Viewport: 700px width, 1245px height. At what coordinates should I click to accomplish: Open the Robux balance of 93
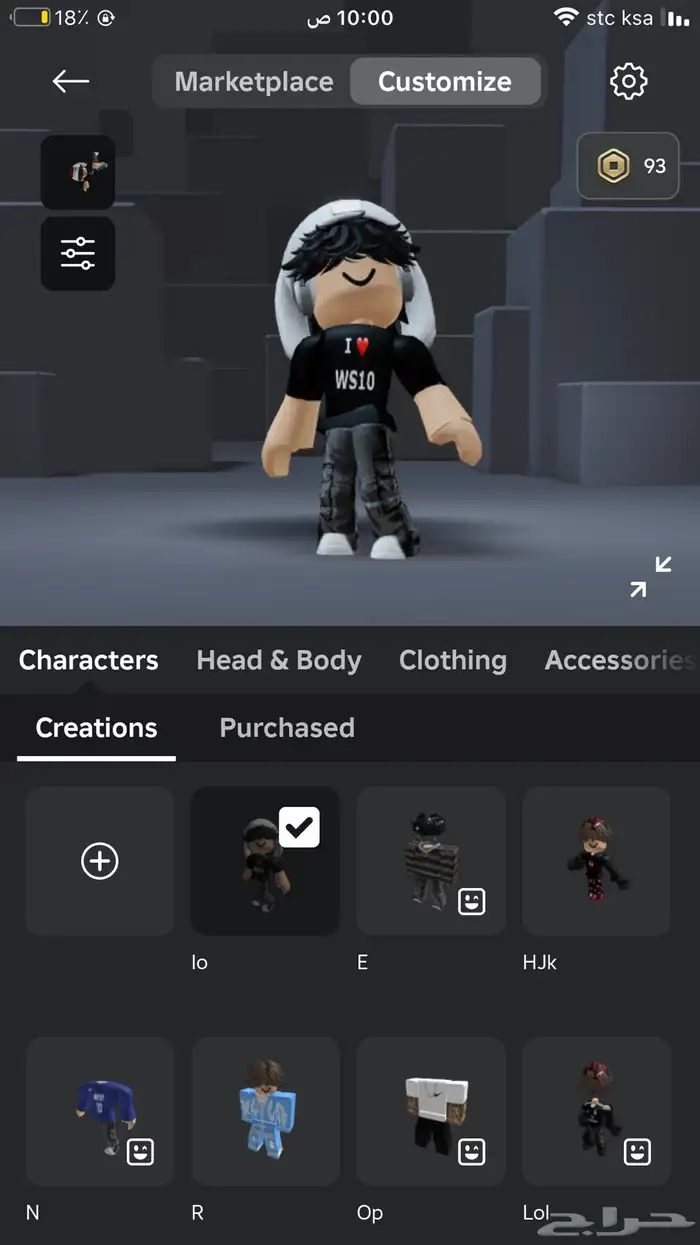(629, 166)
